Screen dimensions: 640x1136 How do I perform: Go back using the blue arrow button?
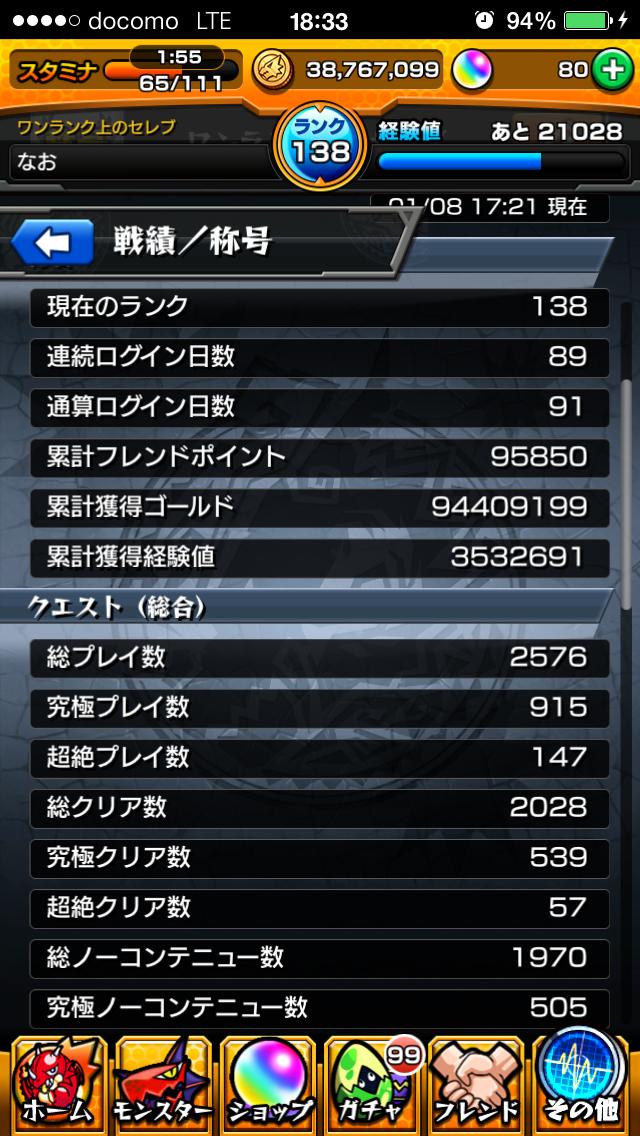point(53,243)
